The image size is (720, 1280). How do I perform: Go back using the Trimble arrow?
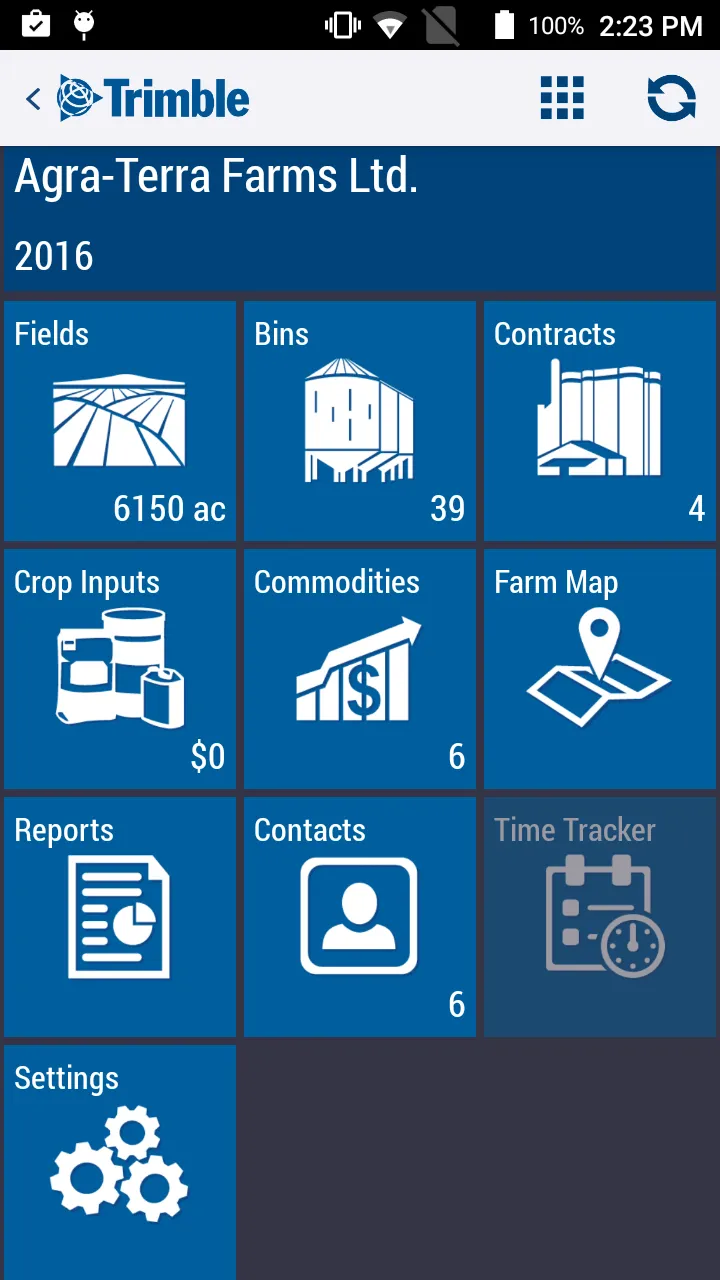(x=34, y=99)
